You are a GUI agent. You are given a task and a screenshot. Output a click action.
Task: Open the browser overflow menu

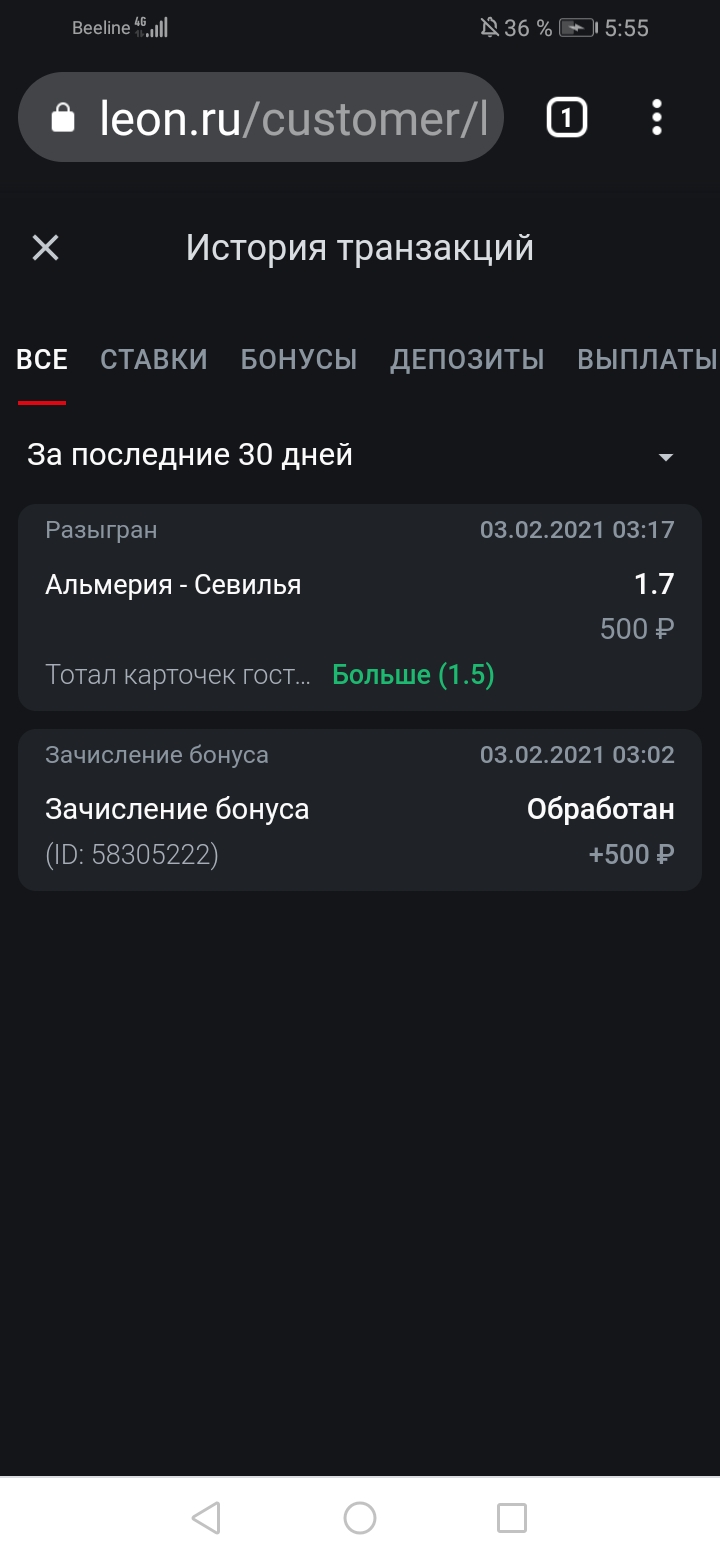point(657,119)
